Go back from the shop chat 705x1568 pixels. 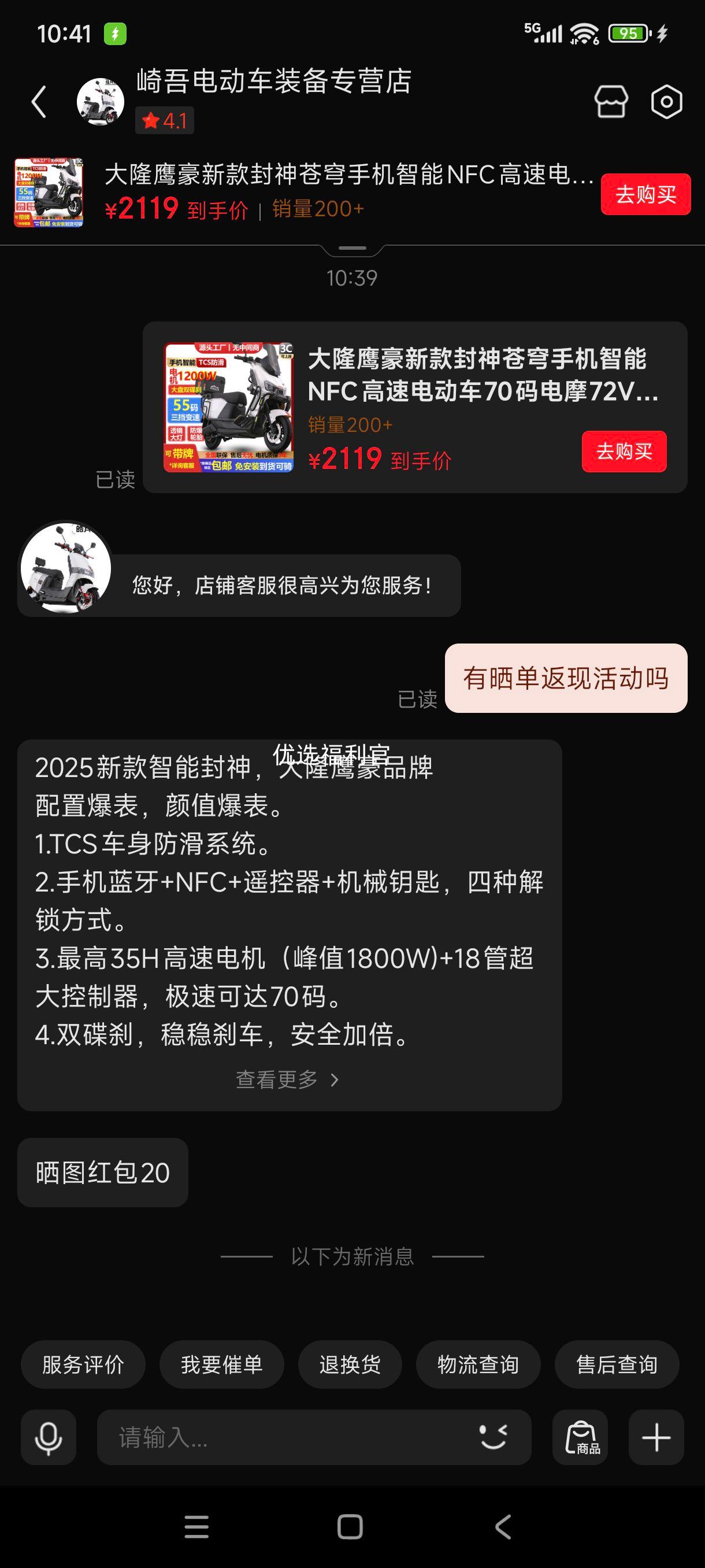pyautogui.click(x=39, y=101)
